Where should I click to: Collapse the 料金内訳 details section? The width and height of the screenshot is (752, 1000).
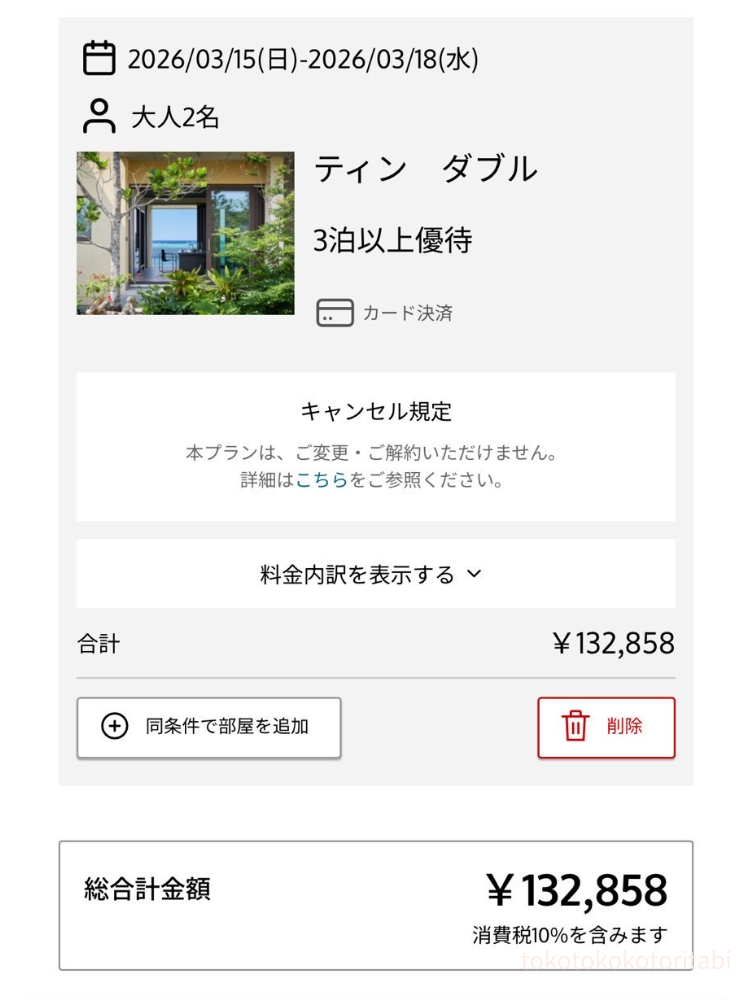pos(360,573)
